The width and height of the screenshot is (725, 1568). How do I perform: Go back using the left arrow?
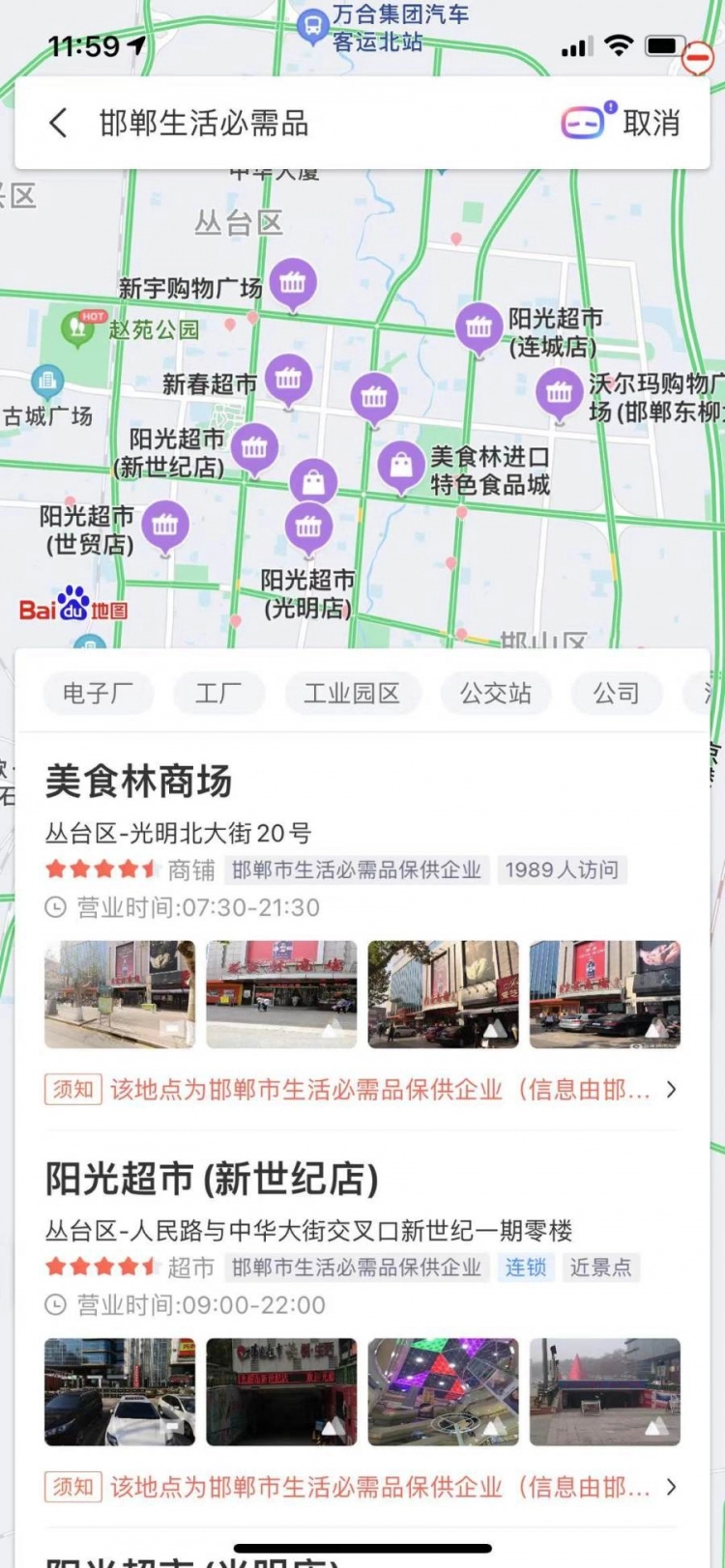coord(59,123)
